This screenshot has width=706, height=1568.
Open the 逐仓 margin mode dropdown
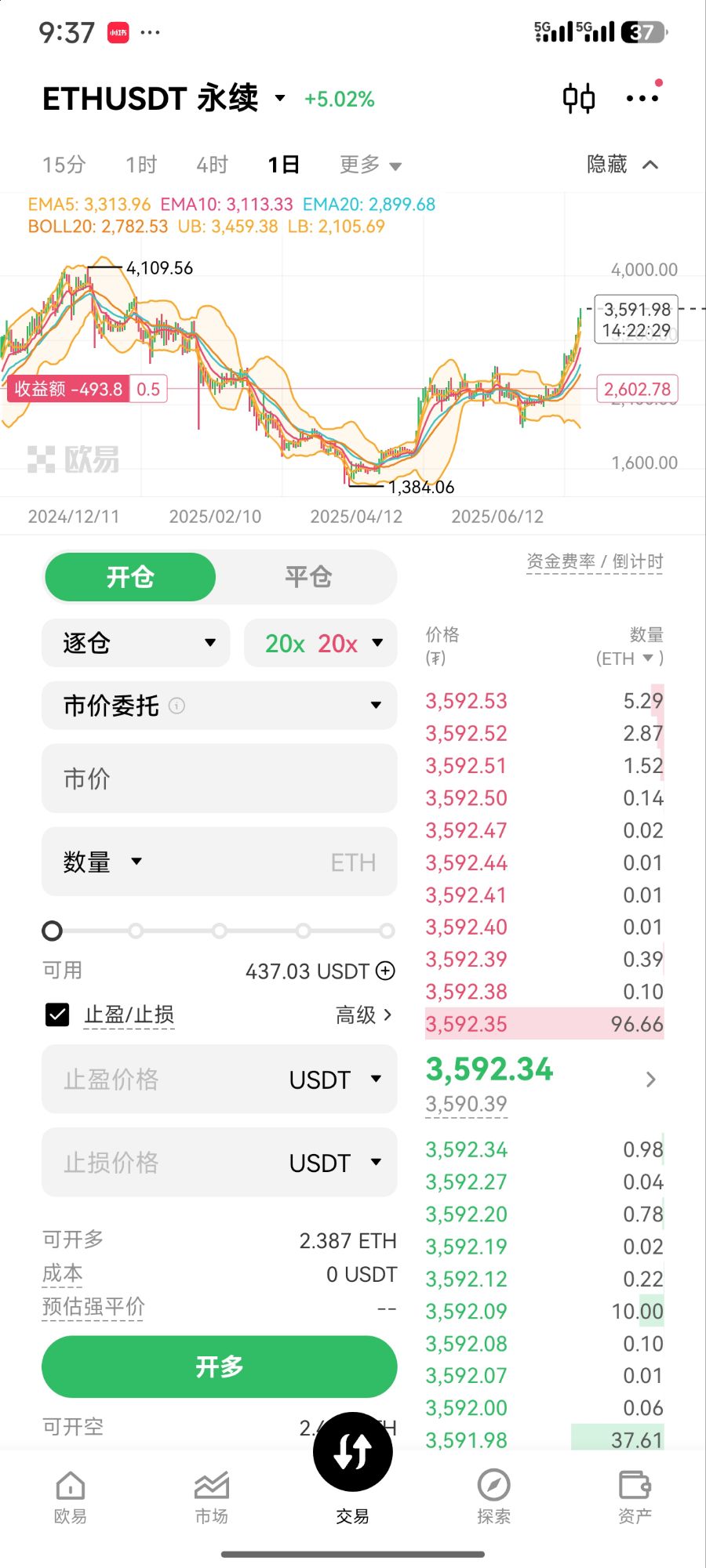(136, 643)
